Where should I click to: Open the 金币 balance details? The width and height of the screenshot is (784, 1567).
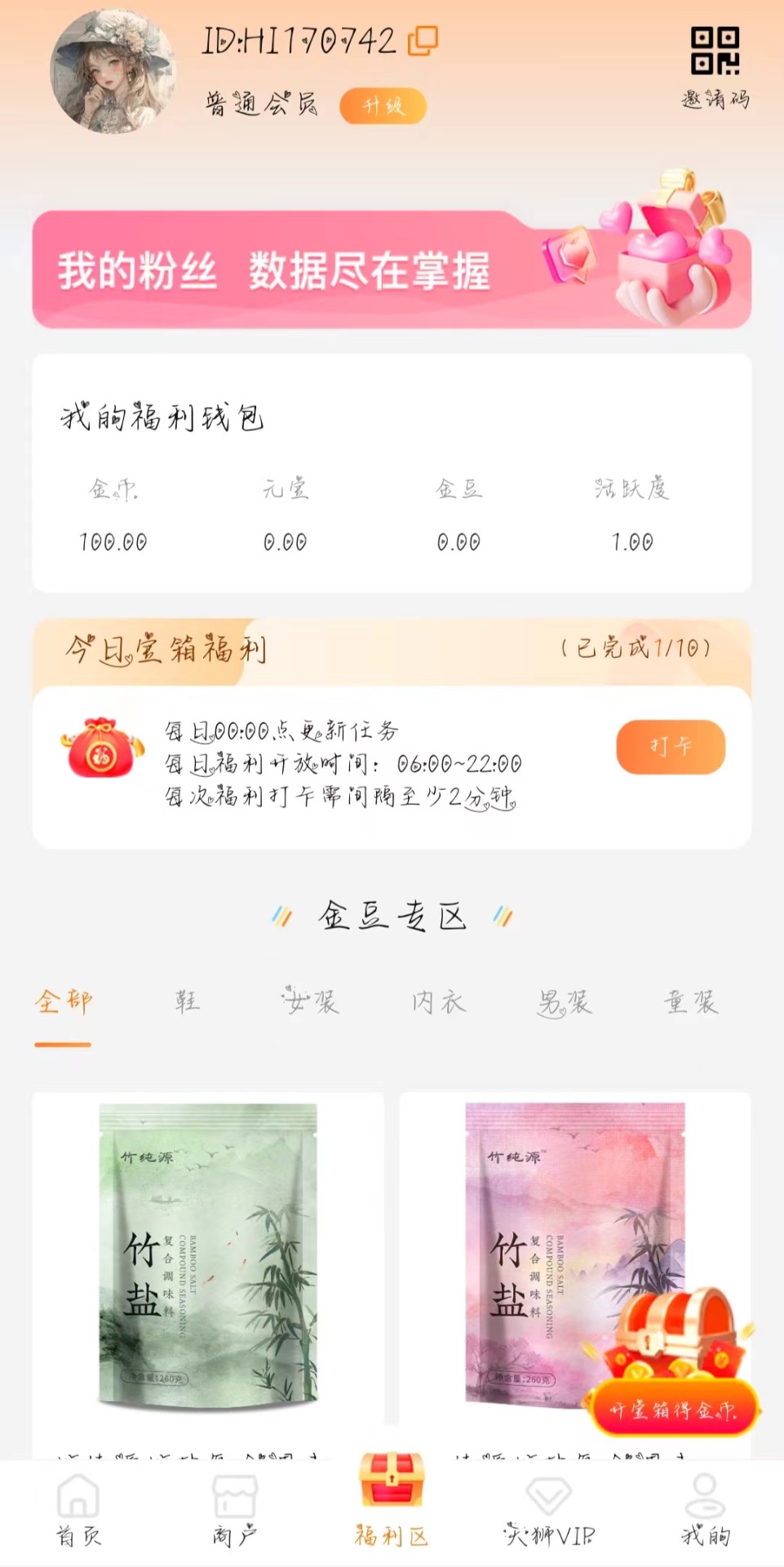[113, 514]
